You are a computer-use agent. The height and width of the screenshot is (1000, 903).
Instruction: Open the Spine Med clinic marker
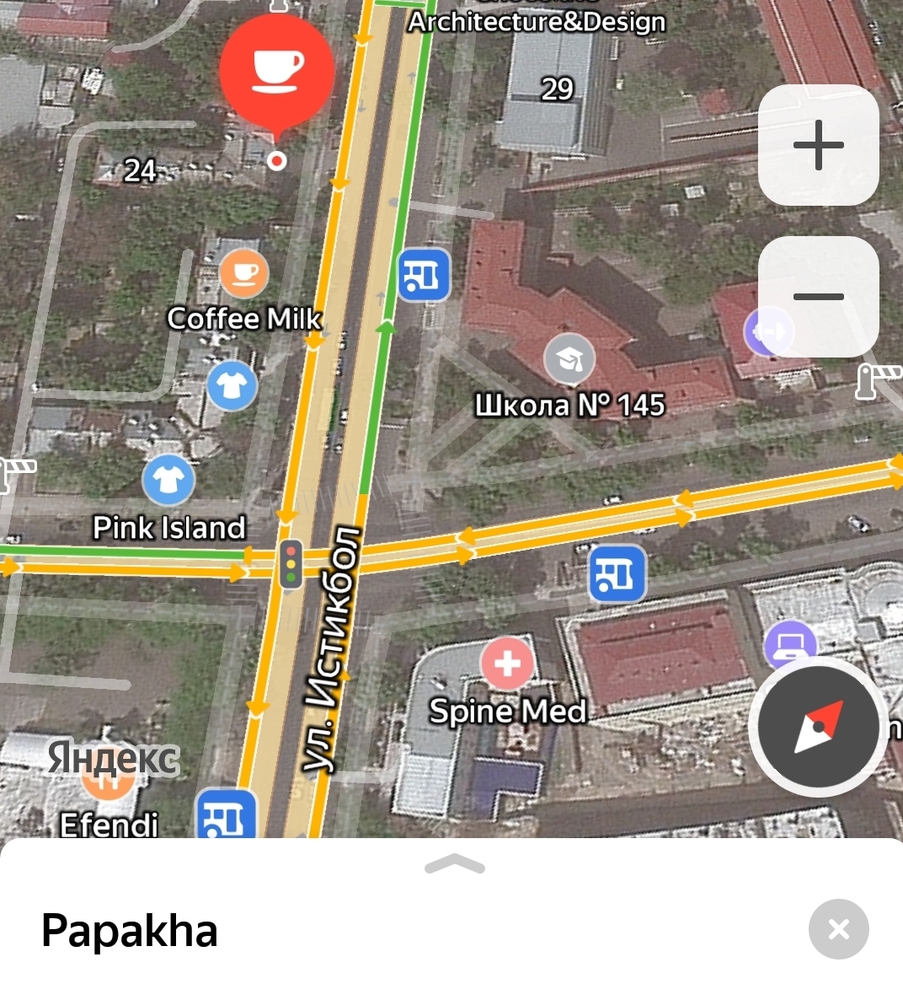pos(507,663)
